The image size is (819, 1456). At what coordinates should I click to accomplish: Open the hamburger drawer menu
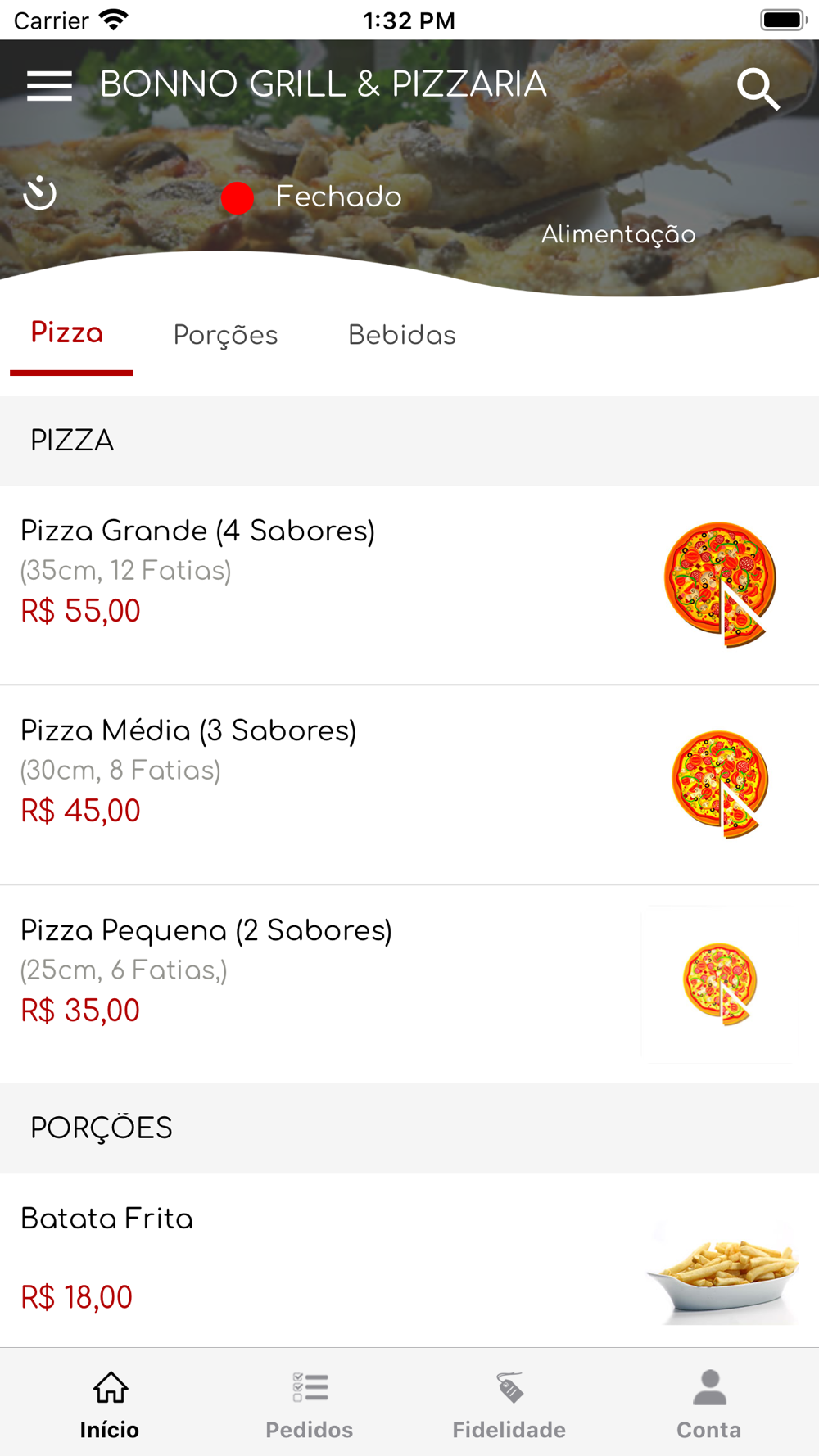(x=49, y=85)
